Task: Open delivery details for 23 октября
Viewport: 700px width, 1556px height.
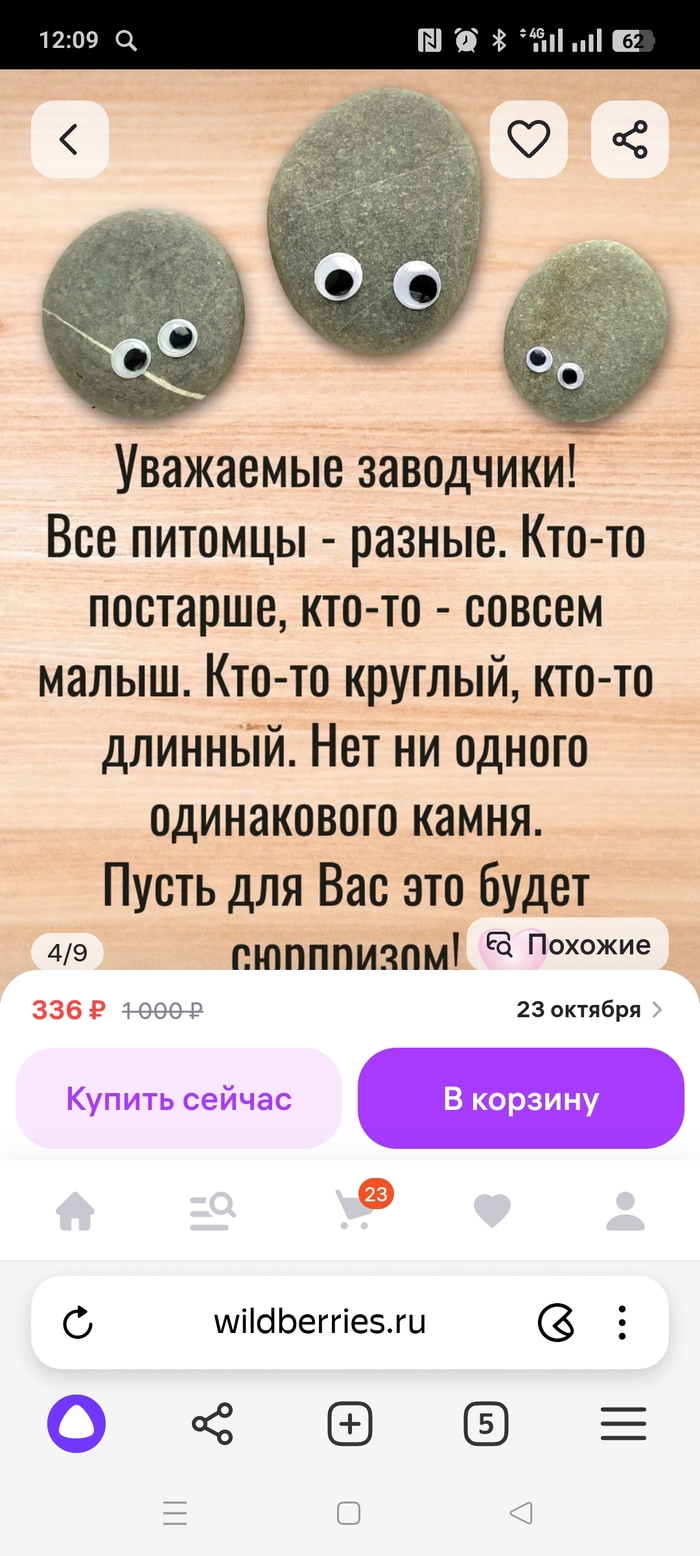Action: point(588,1010)
